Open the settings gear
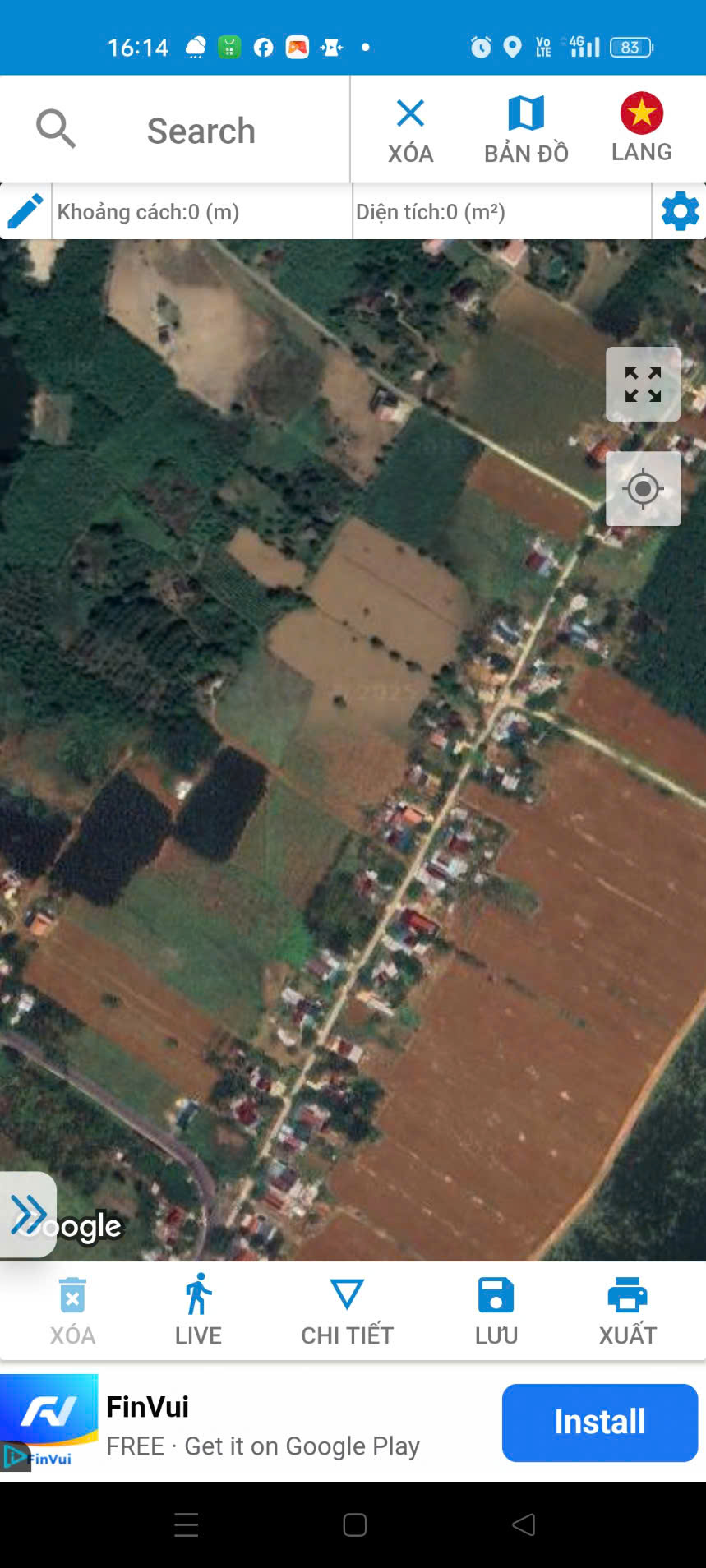 tap(680, 212)
